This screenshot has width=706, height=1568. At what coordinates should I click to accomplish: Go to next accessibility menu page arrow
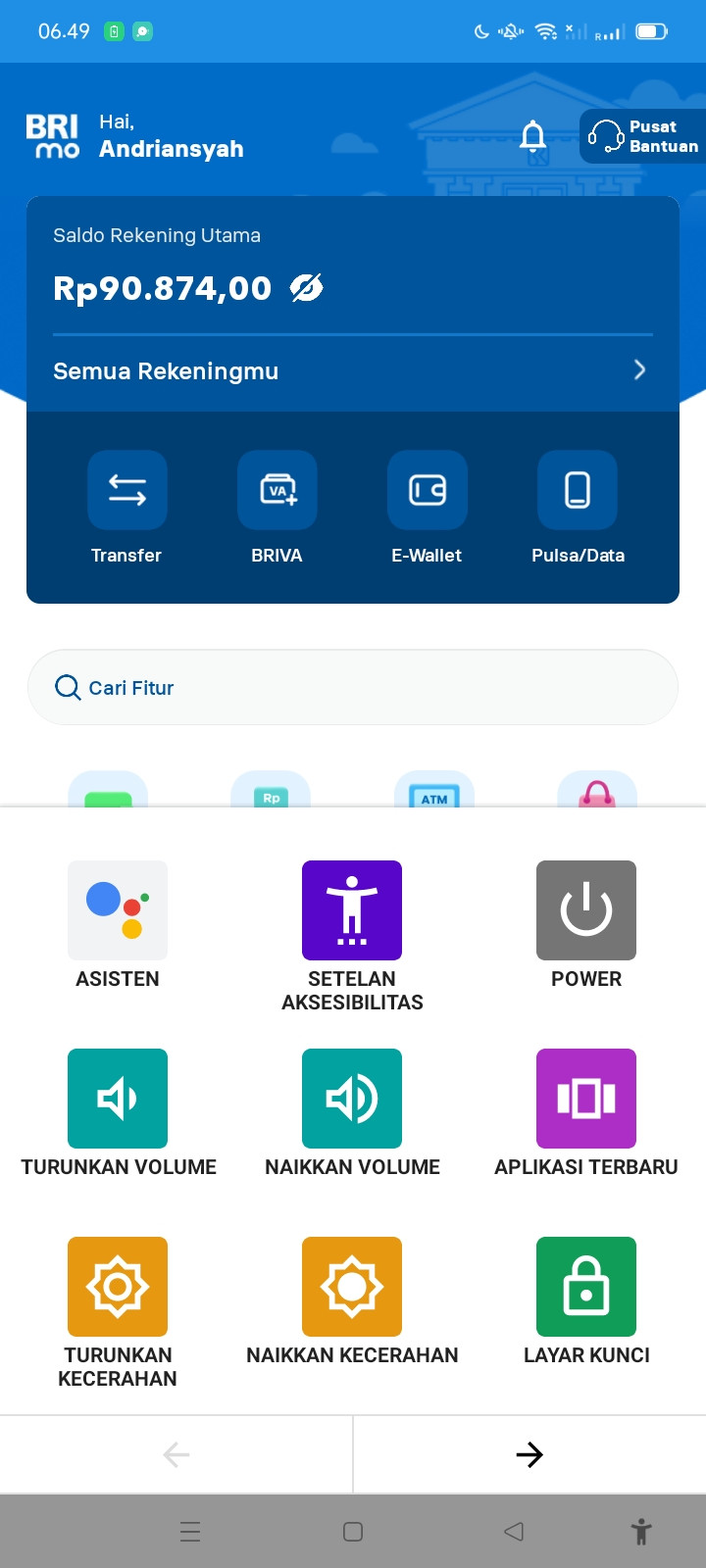coord(529,1454)
